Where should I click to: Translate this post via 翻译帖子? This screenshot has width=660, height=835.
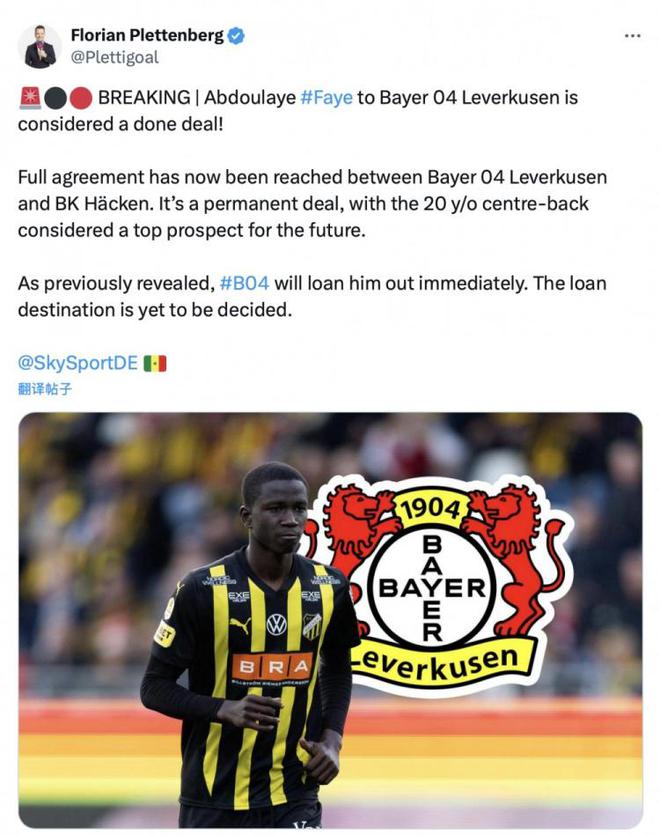[45, 389]
